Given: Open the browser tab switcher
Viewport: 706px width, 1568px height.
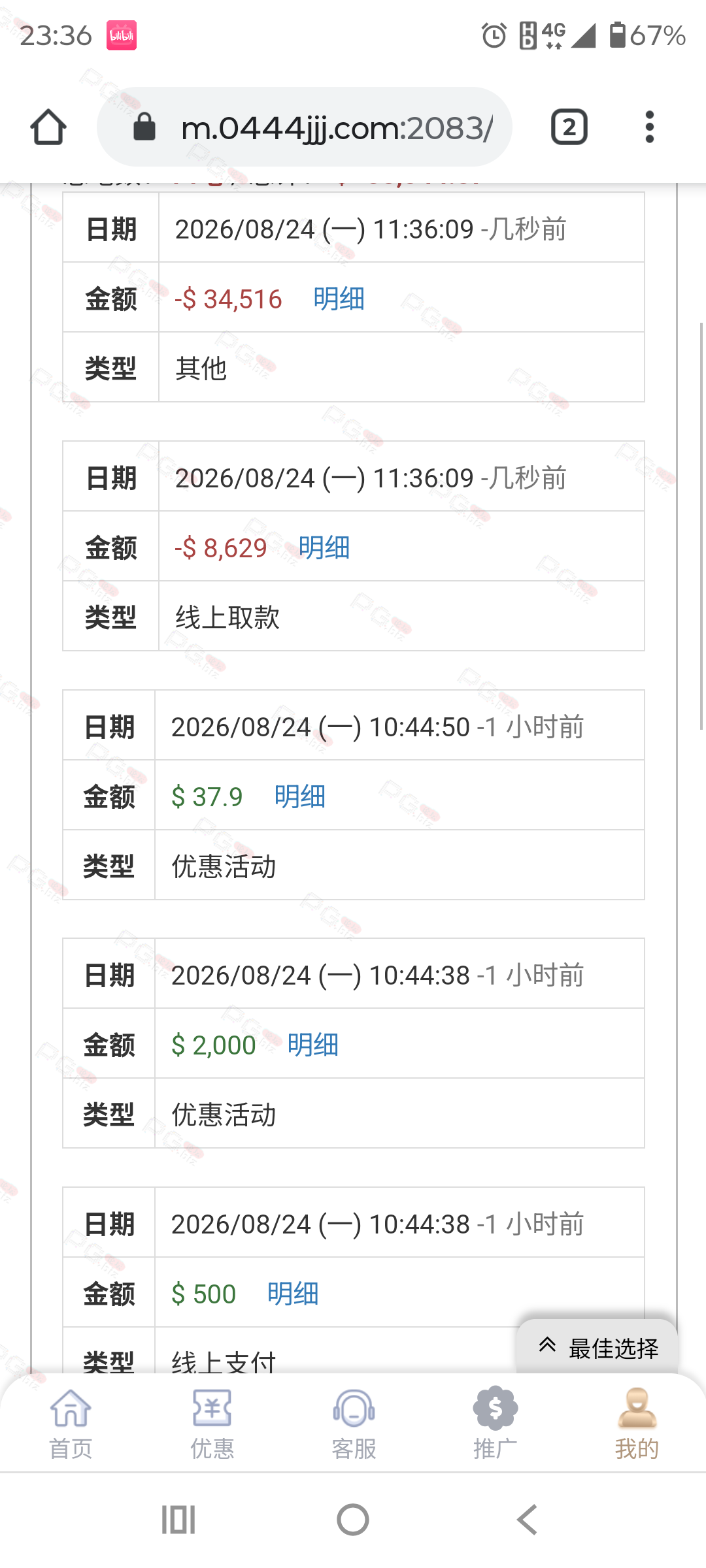Looking at the screenshot, I should click(x=569, y=127).
